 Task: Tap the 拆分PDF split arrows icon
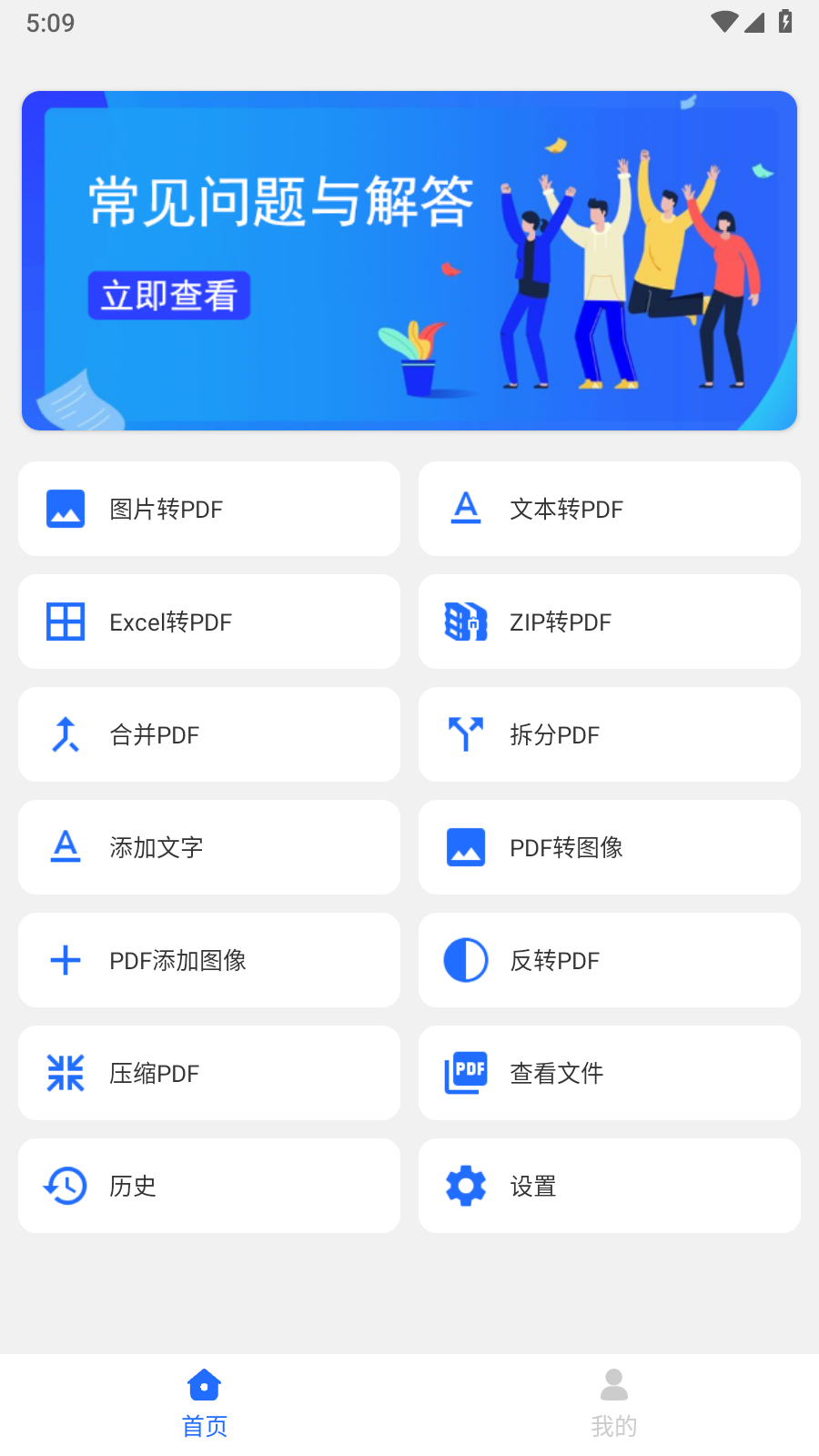465,734
